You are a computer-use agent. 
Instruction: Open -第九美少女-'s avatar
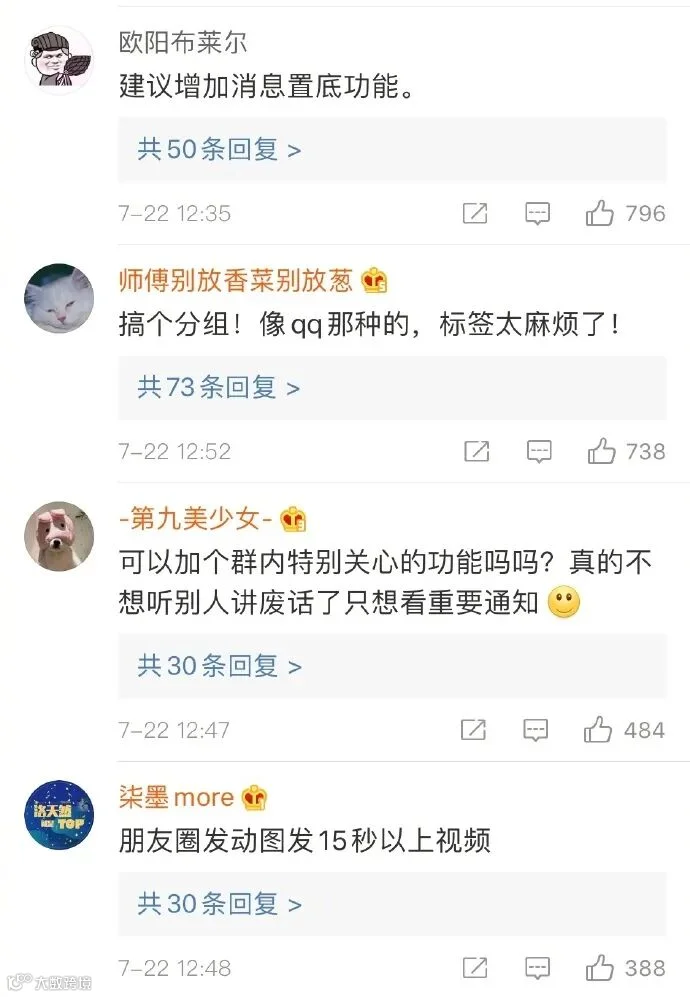coord(59,536)
